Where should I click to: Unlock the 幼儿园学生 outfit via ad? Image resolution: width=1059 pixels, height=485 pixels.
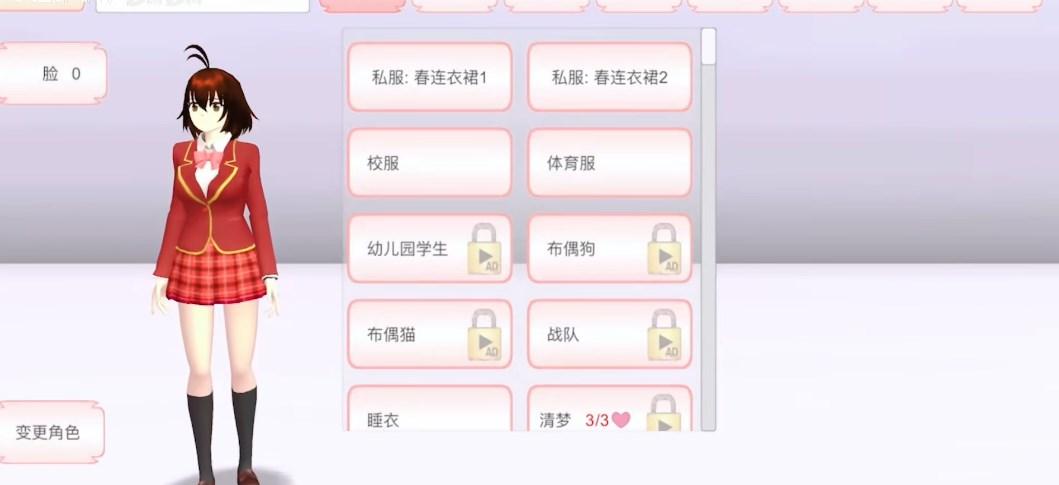tap(429, 249)
